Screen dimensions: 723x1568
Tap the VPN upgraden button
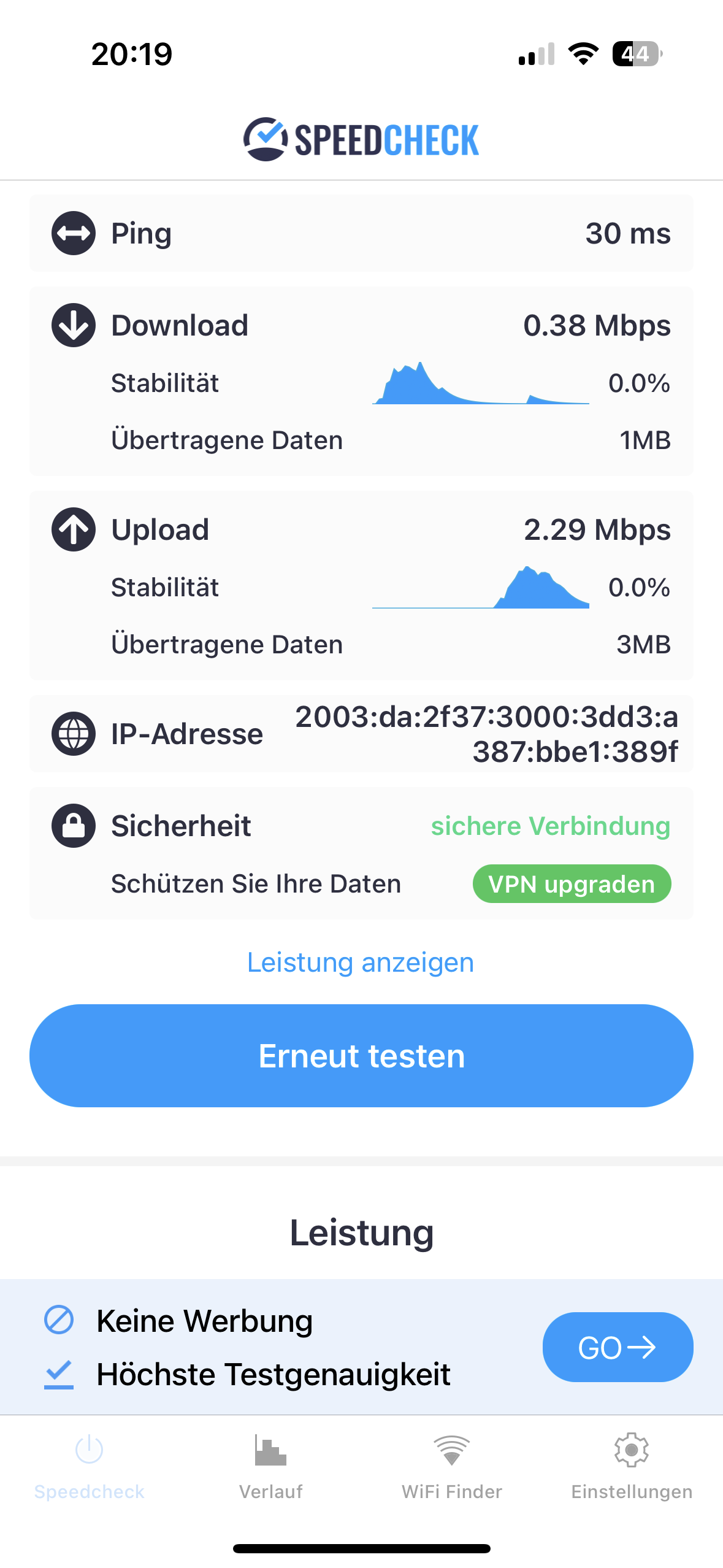pos(572,883)
